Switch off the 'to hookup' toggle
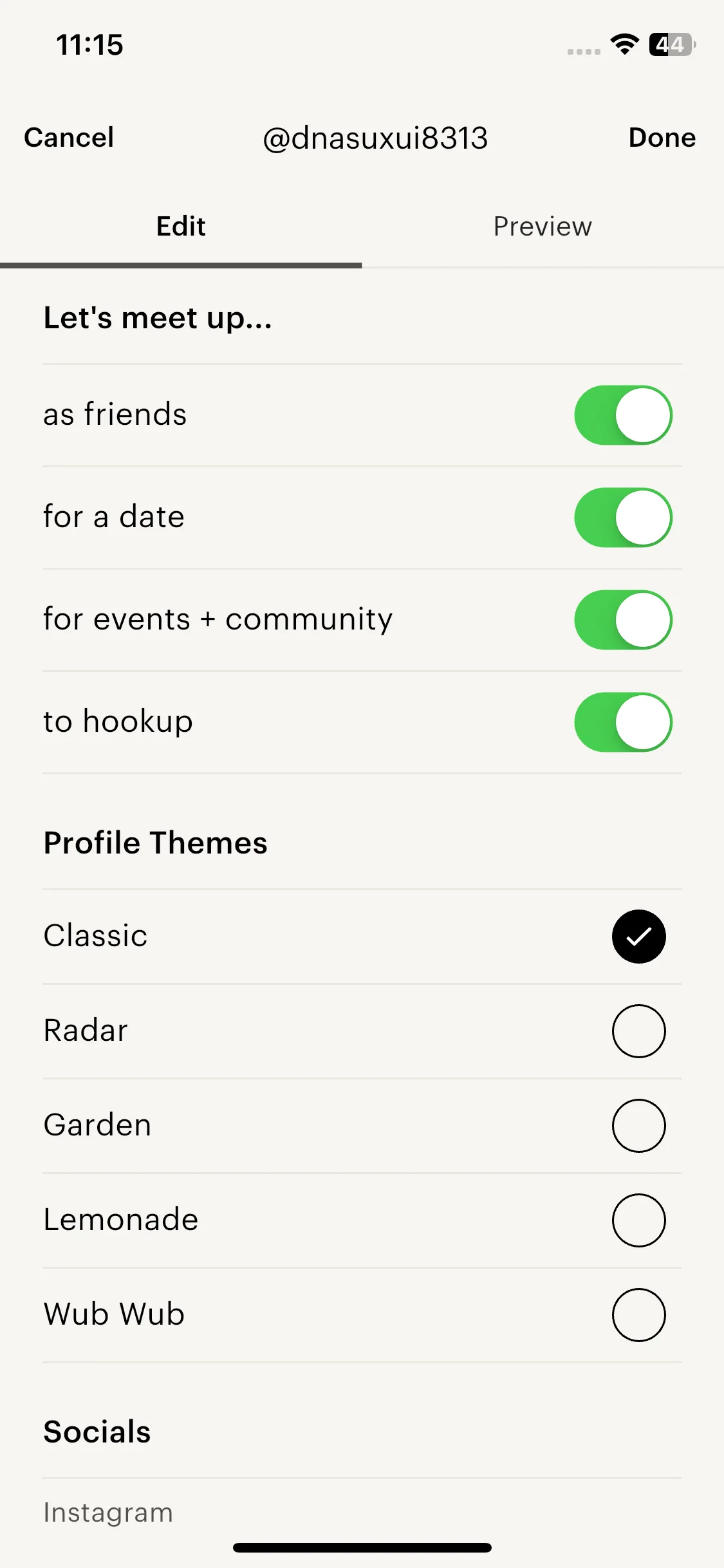724x1568 pixels. [622, 722]
